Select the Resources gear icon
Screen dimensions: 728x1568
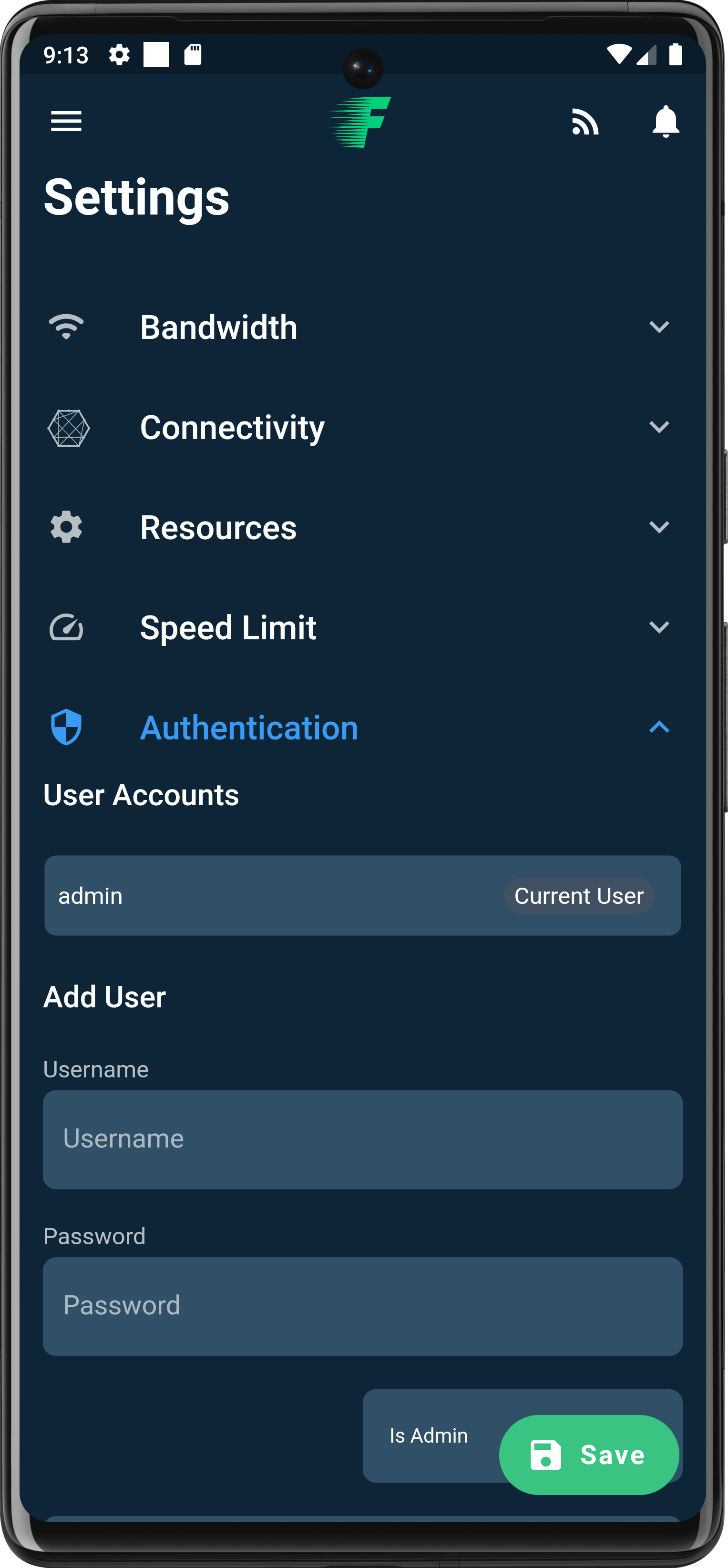click(x=67, y=527)
